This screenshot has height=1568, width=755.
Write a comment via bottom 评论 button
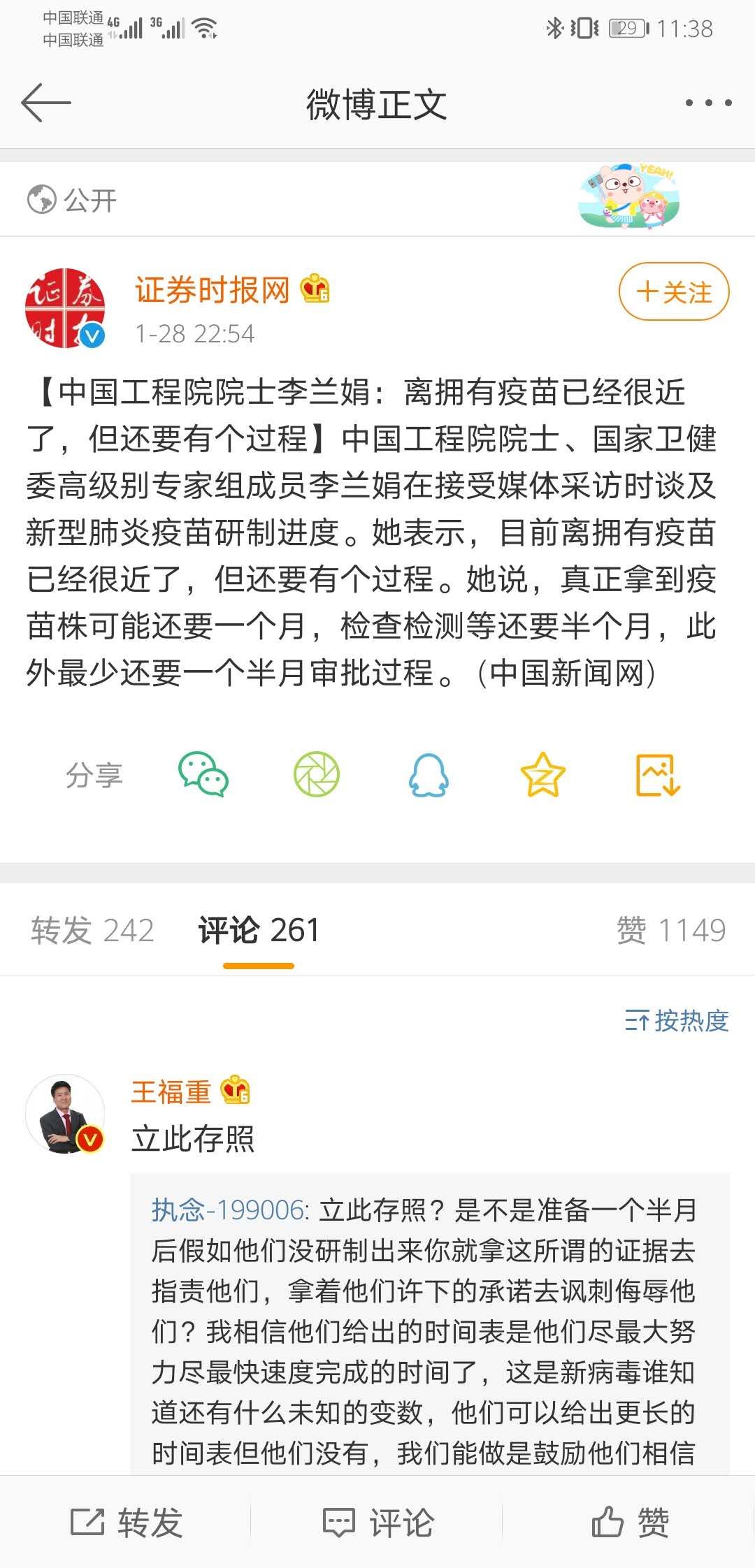(378, 1522)
